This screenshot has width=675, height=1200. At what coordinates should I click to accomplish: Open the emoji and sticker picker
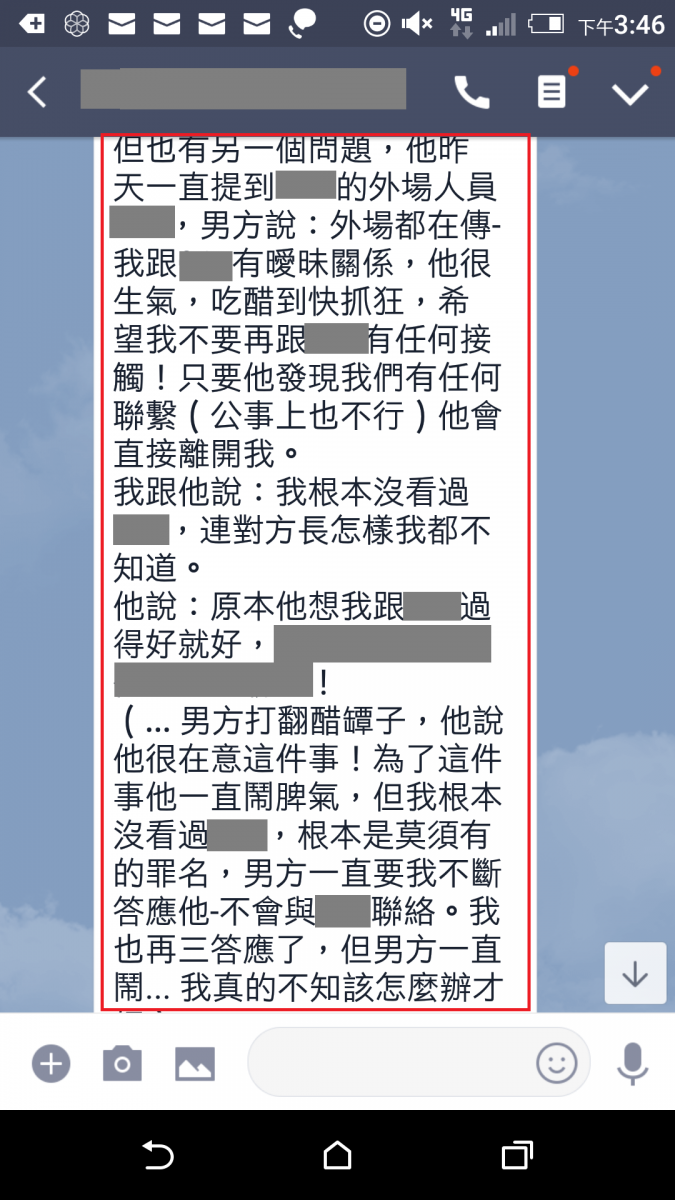[x=557, y=1062]
